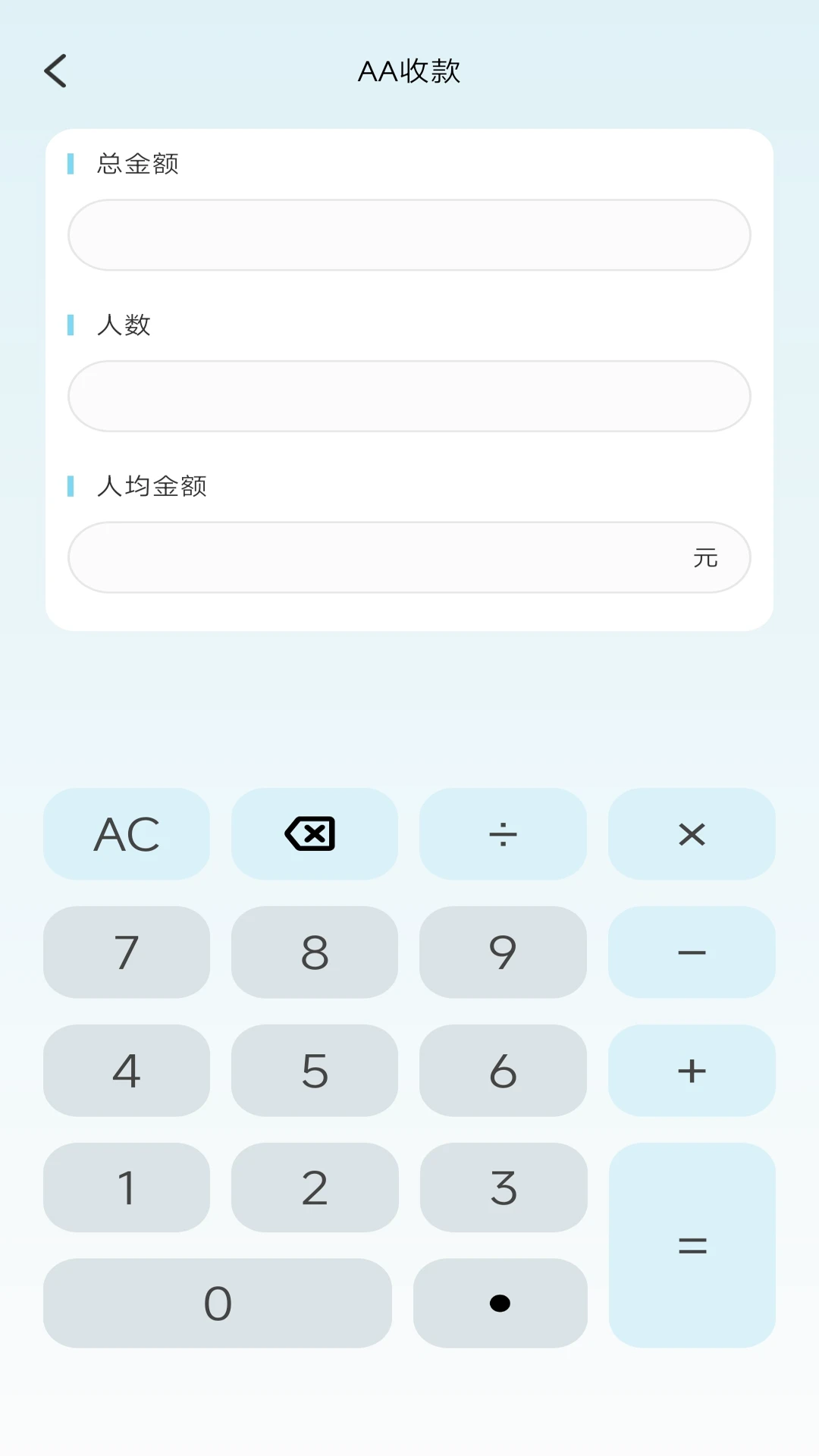Enter digit 1 on the keypad

(127, 1188)
